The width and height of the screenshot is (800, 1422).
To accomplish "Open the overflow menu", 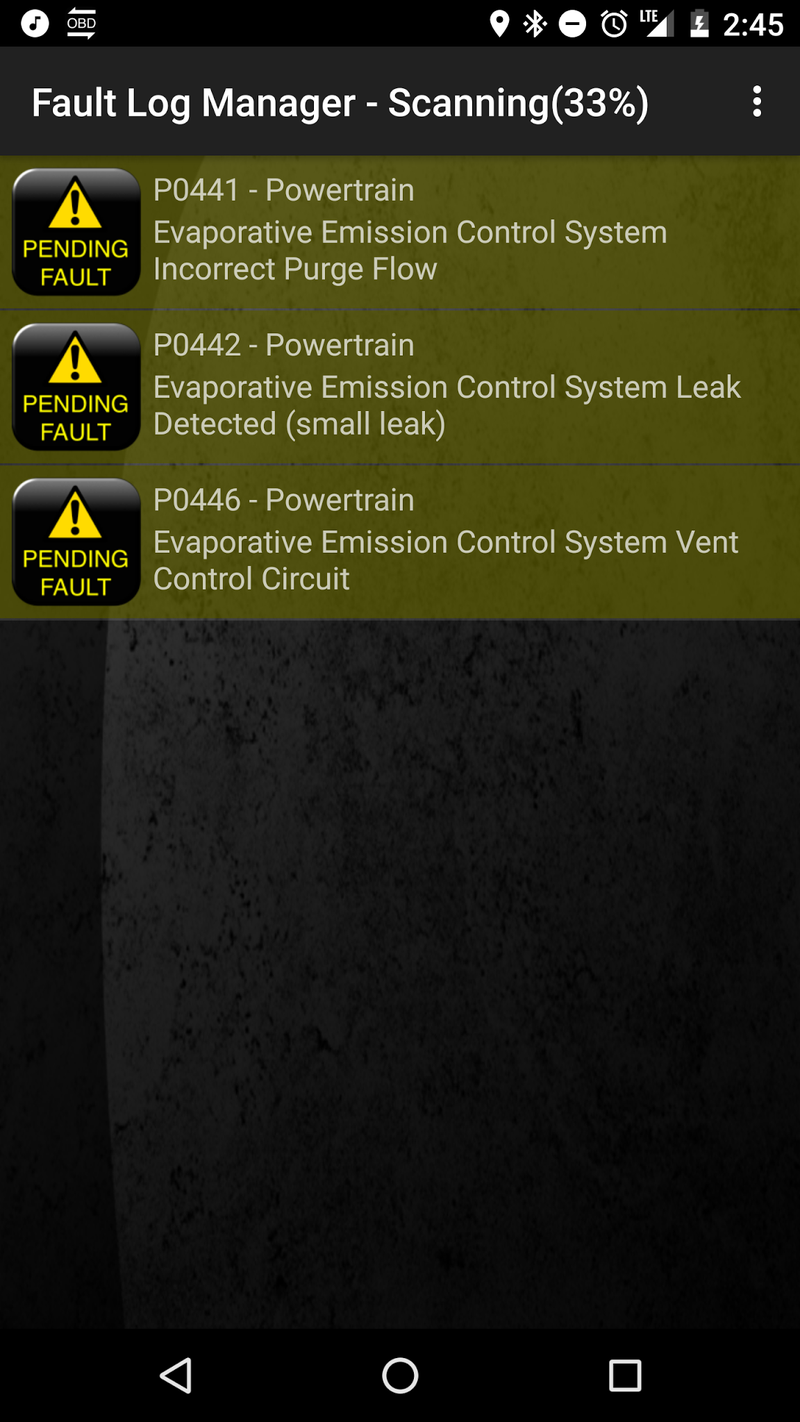I will pos(757,102).
